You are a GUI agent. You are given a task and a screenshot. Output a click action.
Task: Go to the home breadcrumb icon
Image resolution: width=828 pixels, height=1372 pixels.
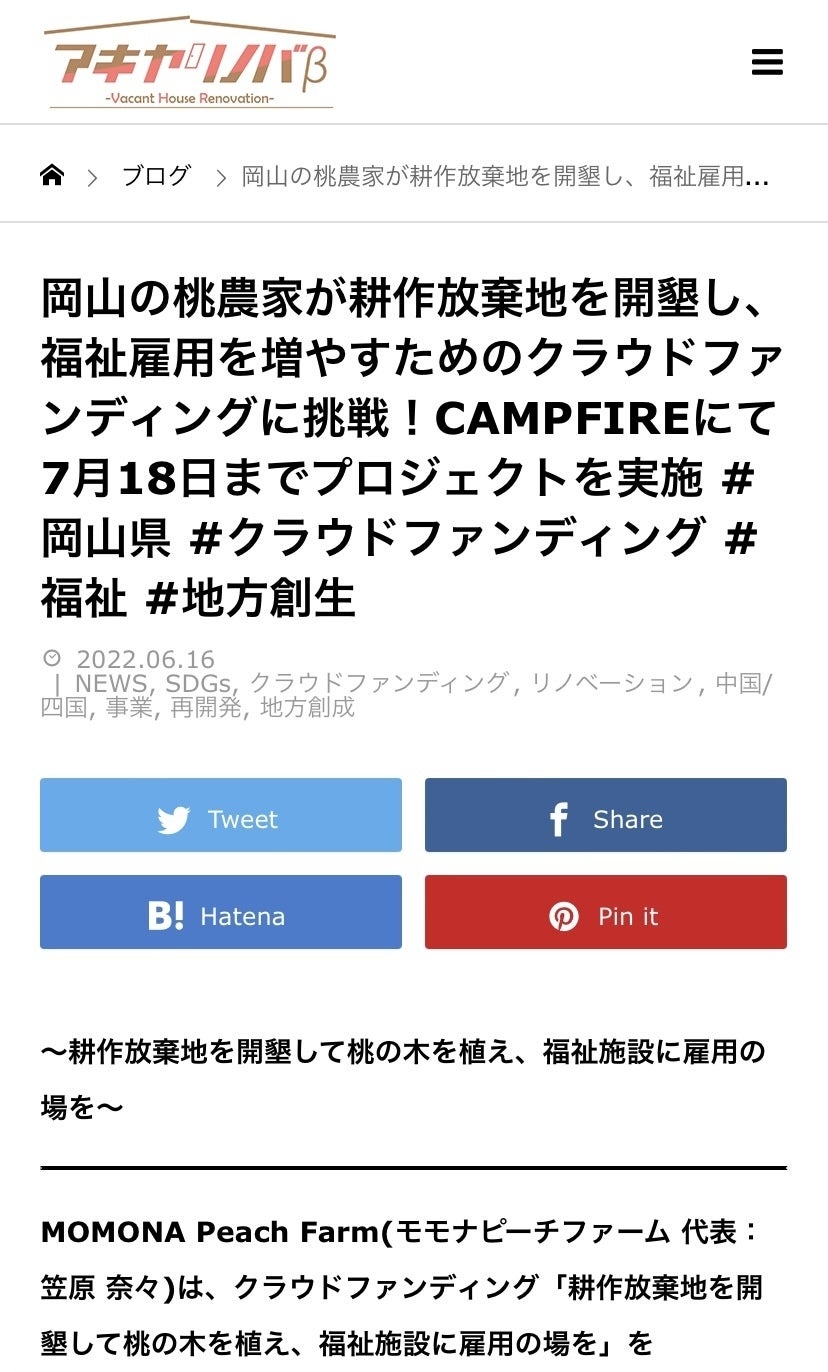tap(52, 177)
